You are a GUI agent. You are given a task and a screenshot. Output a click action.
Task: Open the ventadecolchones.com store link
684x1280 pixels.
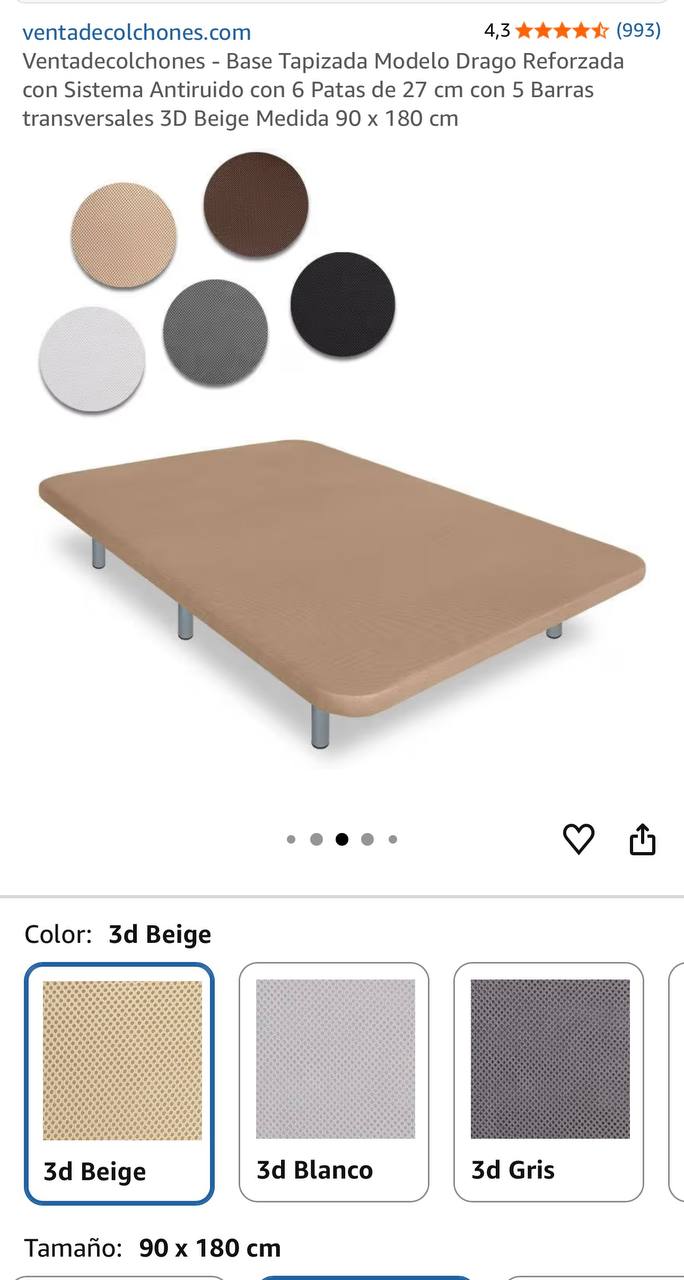click(x=136, y=32)
